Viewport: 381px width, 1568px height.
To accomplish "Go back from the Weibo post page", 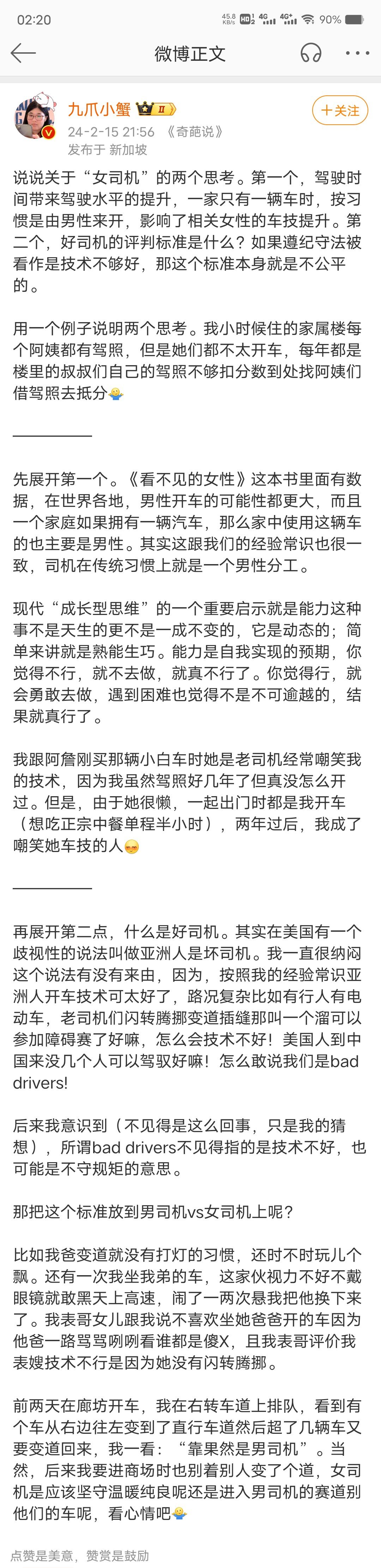I will (x=23, y=54).
